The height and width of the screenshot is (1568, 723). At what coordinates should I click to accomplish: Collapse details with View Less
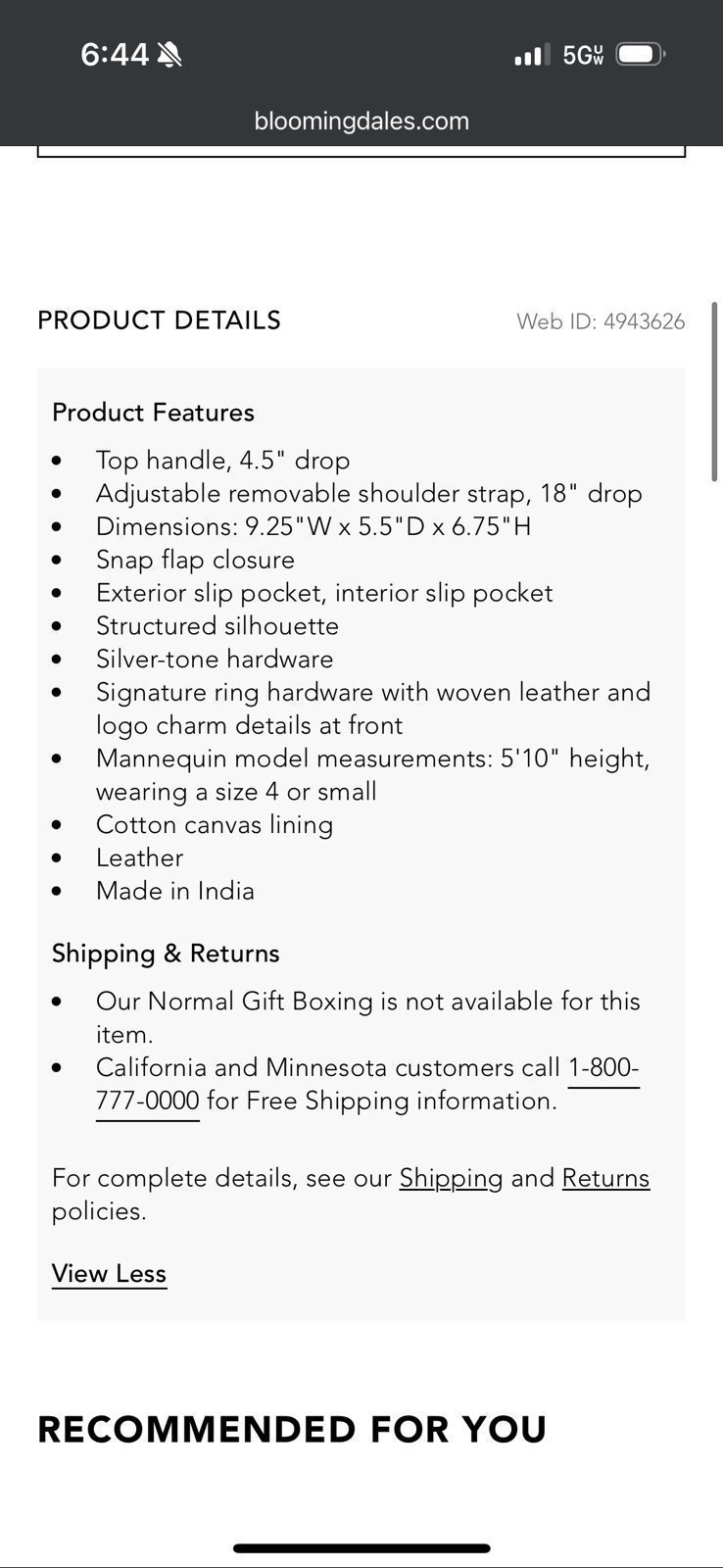[109, 1273]
